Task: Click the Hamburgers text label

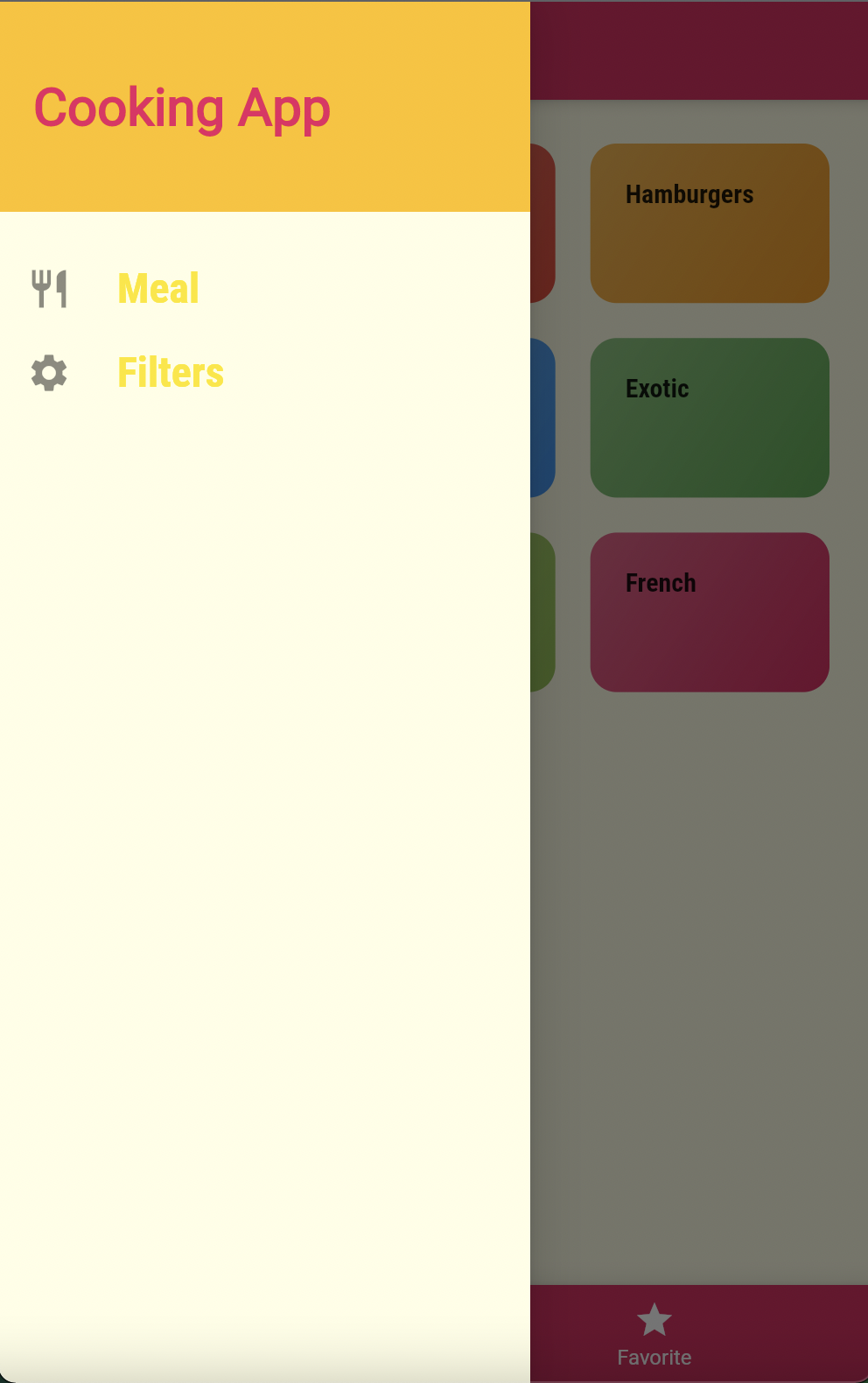Action: coord(689,194)
